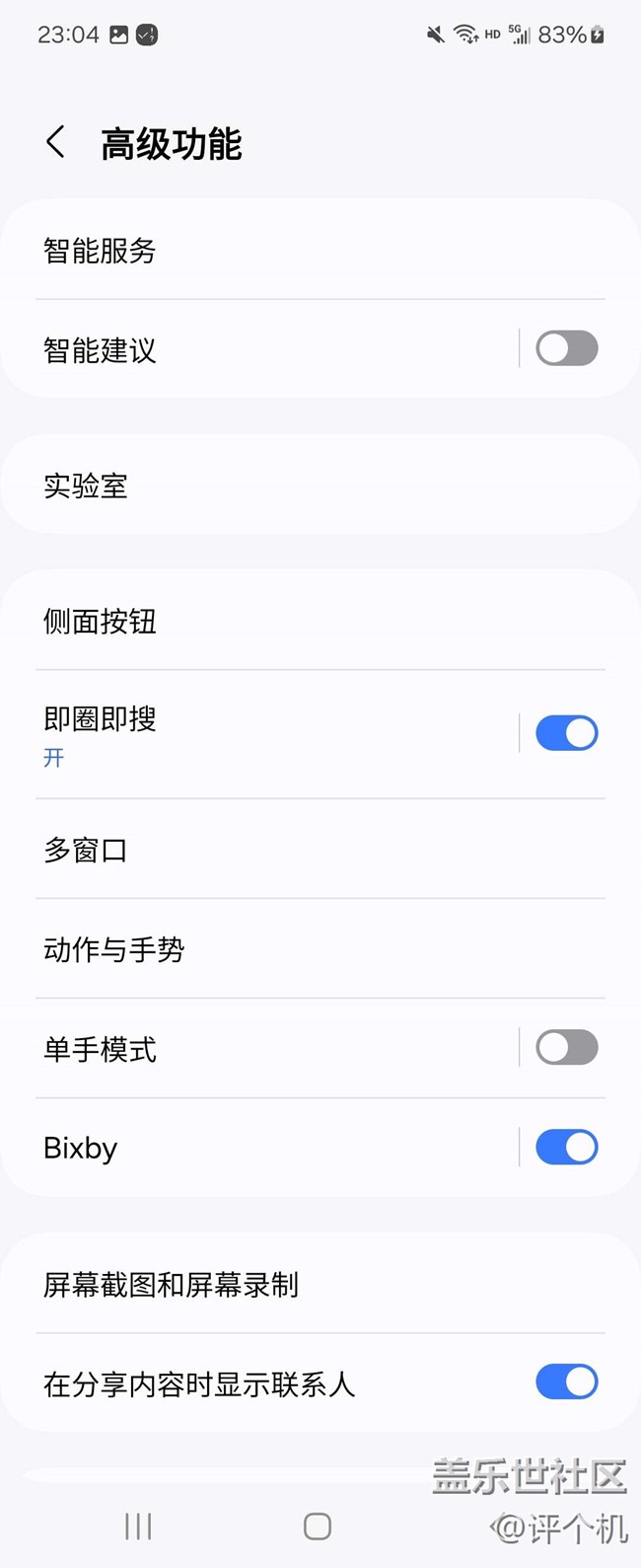Enable the 单手模式 switch
641x1568 pixels.
click(566, 1047)
